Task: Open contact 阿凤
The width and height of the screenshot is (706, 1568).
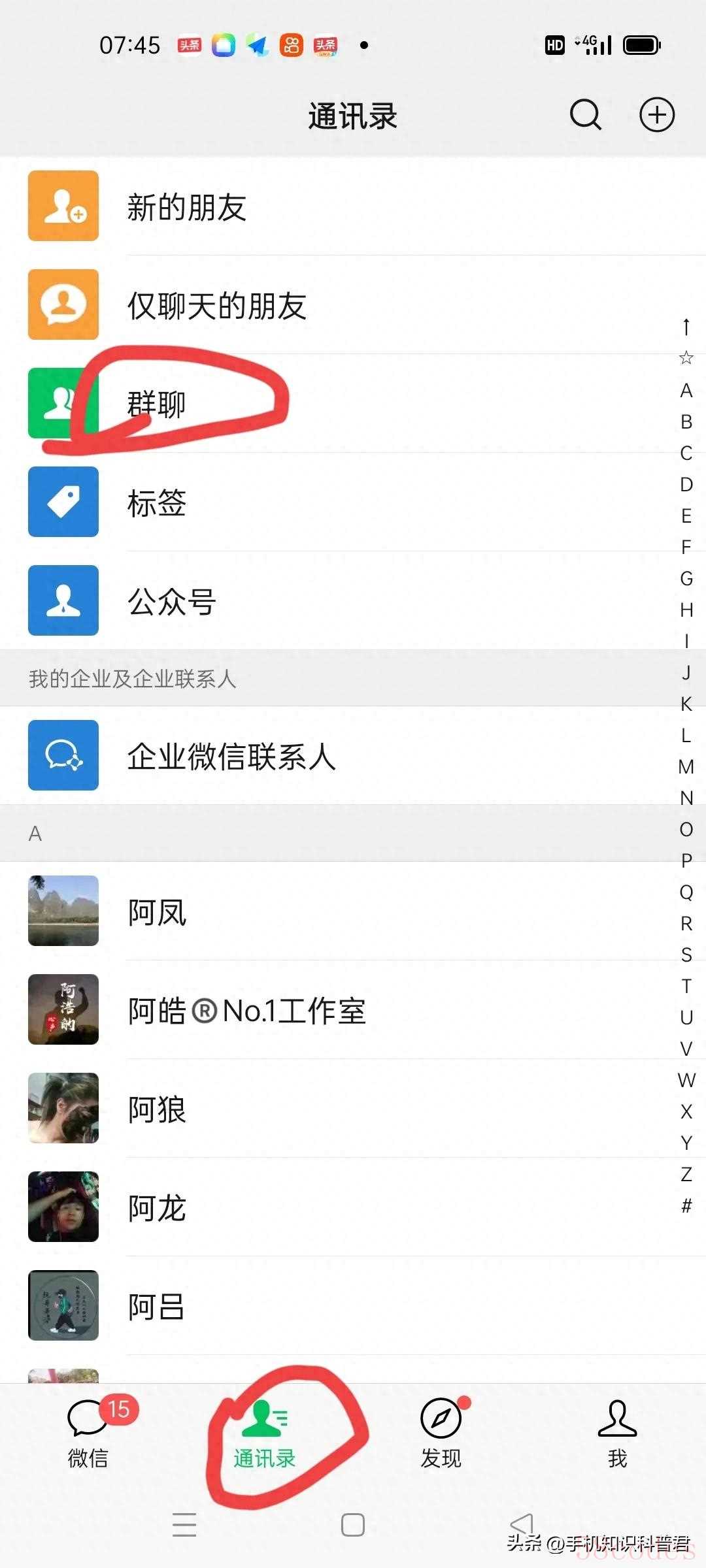Action: point(353,911)
